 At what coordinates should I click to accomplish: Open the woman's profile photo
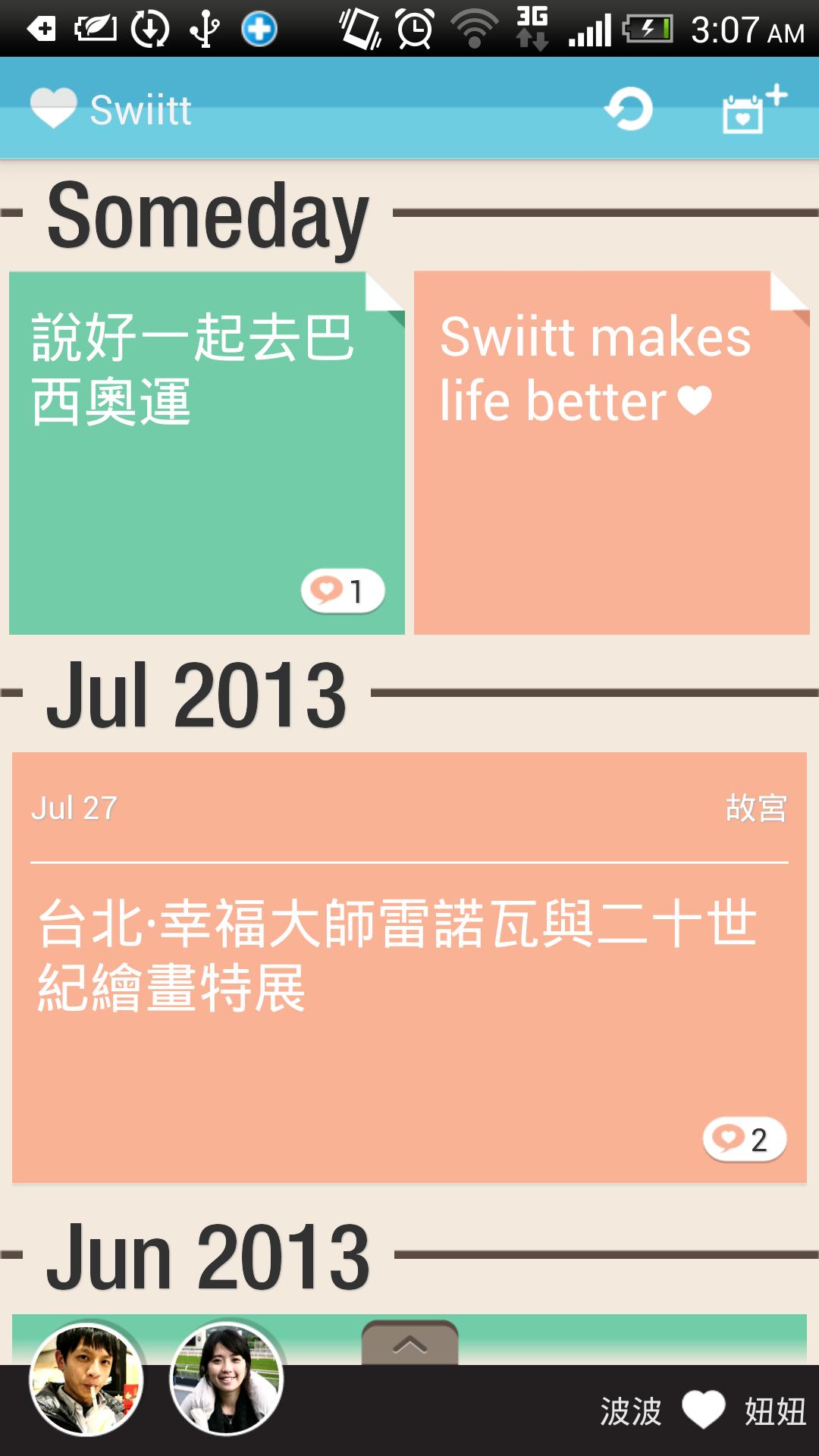point(226,1380)
